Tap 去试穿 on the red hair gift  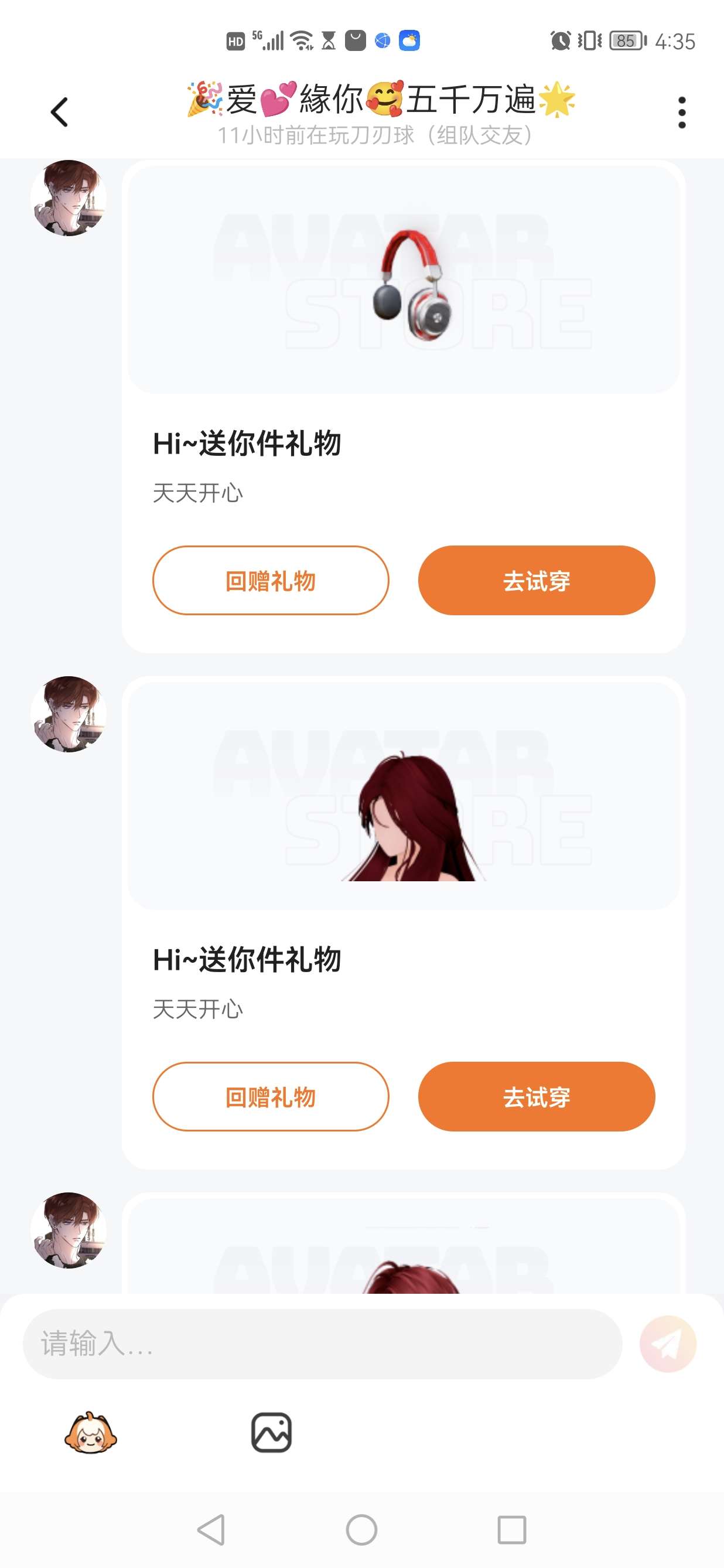[x=536, y=1096]
